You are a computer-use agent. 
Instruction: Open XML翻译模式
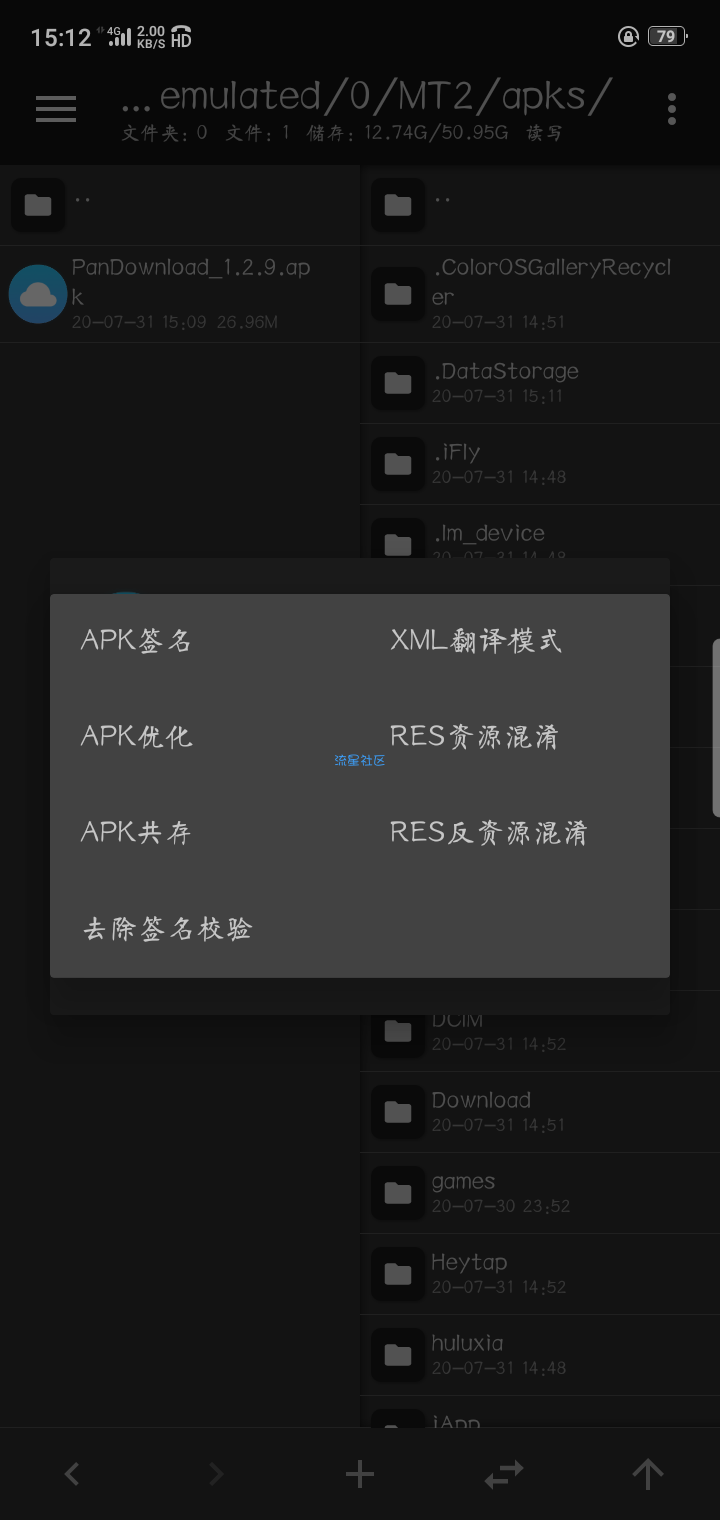click(x=475, y=640)
